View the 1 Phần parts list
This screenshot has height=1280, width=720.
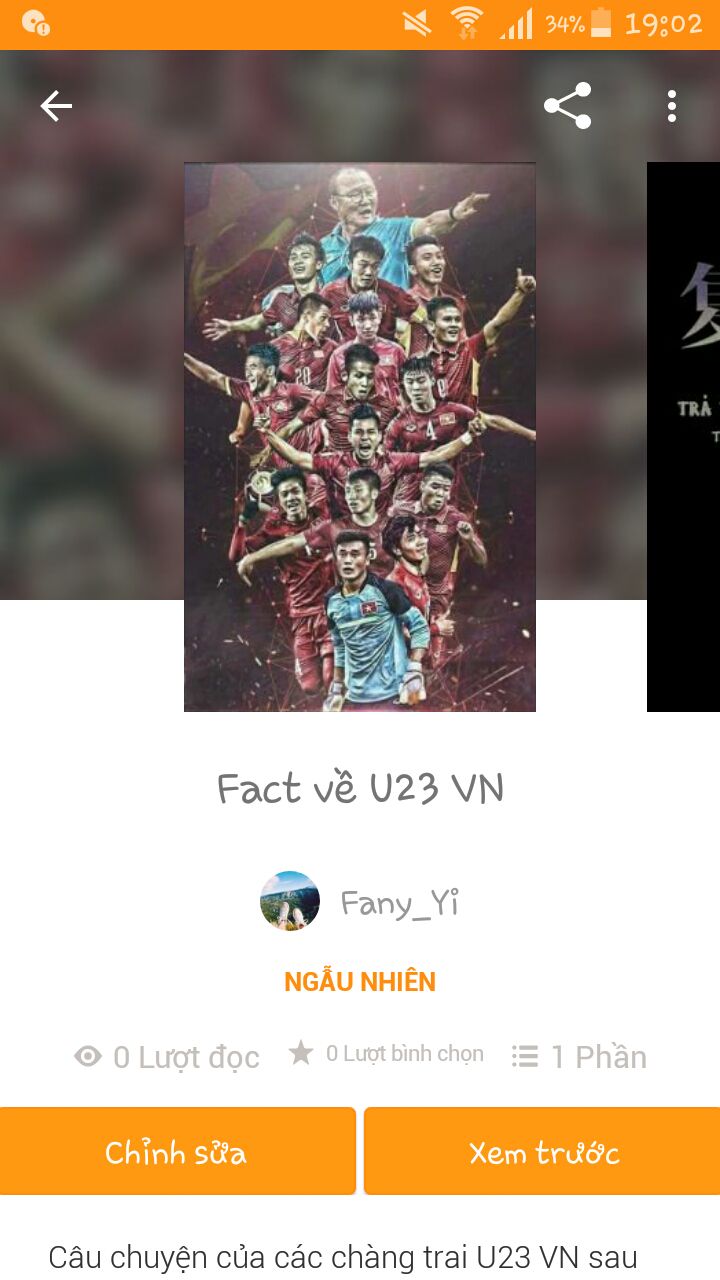click(x=580, y=1057)
